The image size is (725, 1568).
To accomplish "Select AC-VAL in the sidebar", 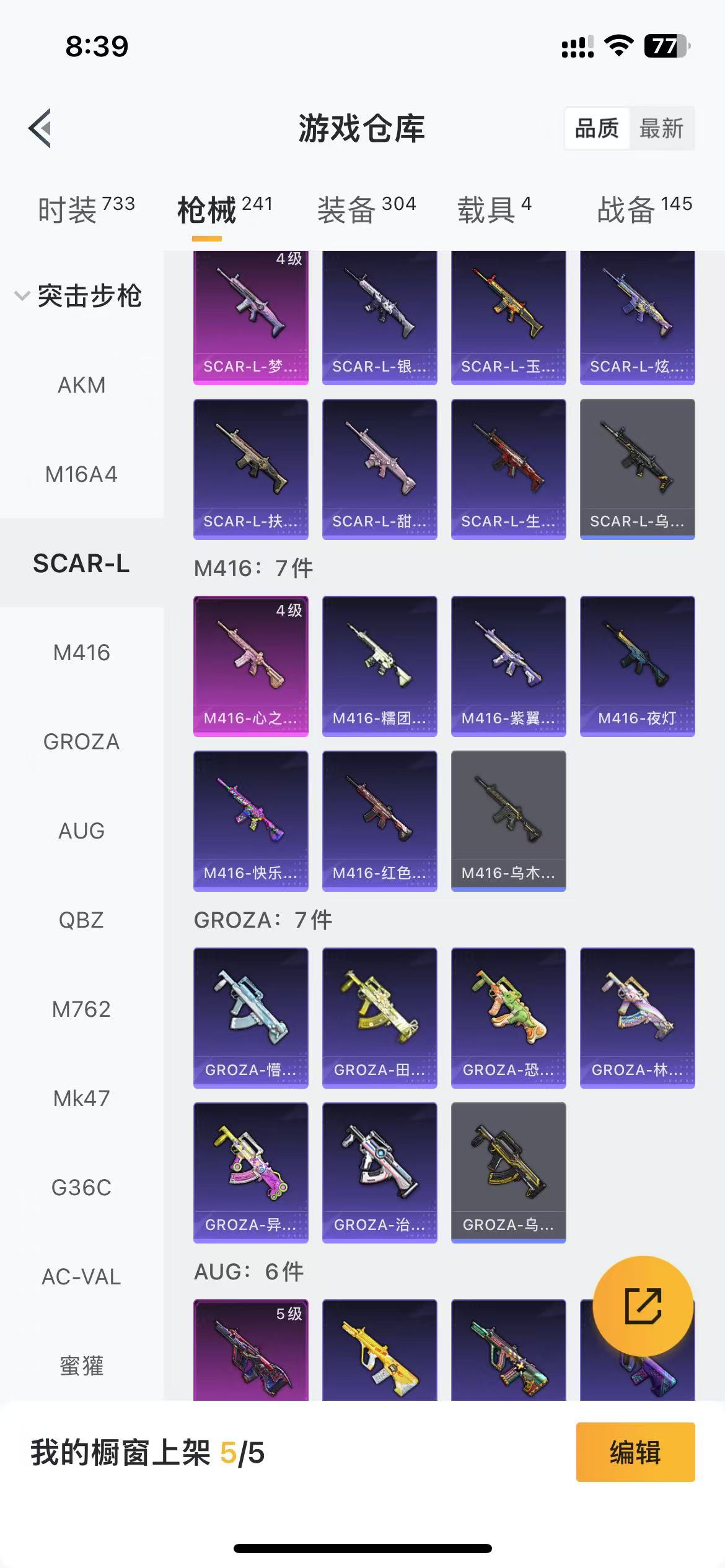I will pos(81,1277).
